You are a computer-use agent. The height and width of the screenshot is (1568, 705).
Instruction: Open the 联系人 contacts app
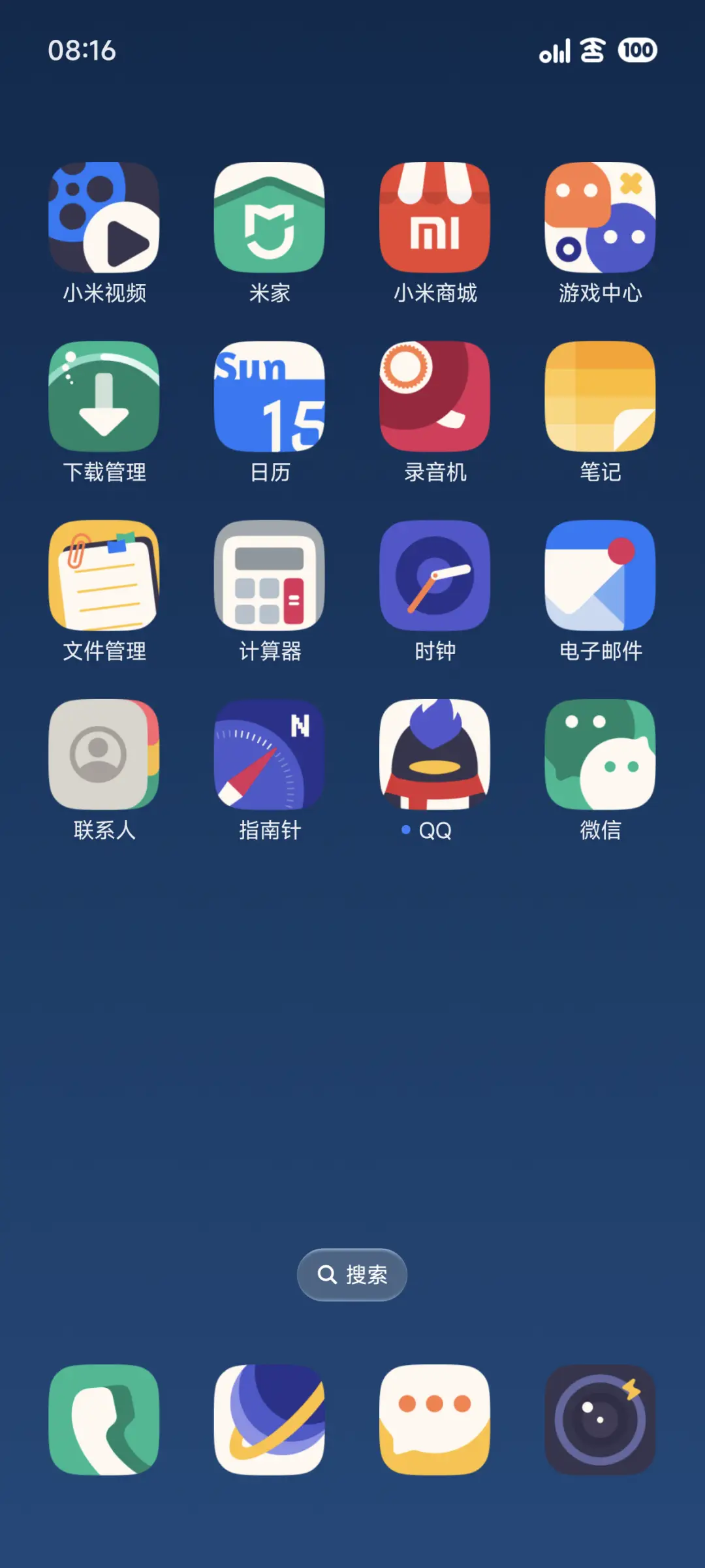(x=103, y=755)
